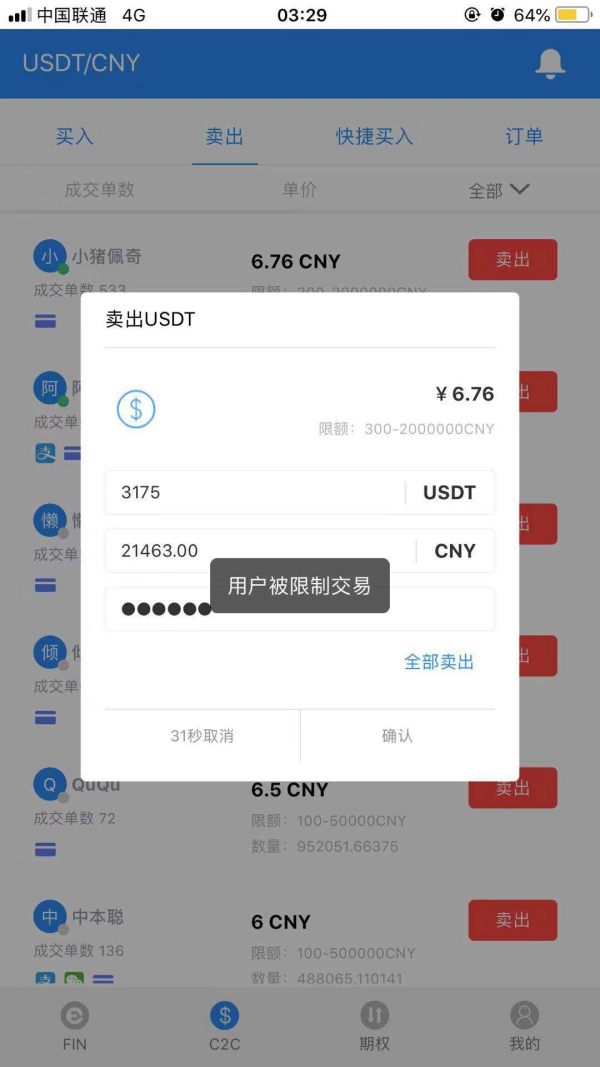The image size is (600, 1067).
Task: Tap 卖出 on 中本聪's offer
Action: [512, 921]
